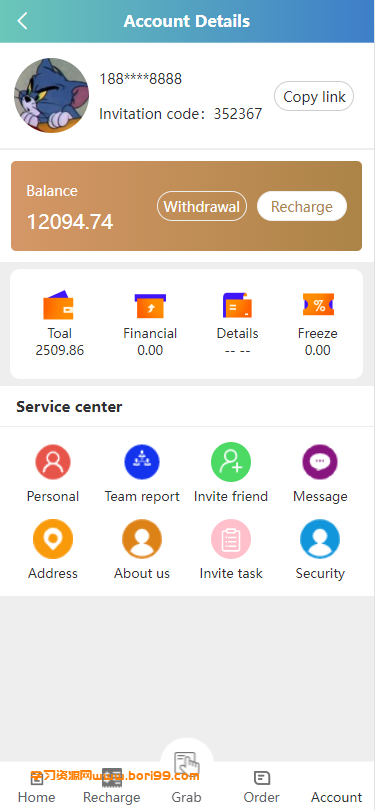The image size is (375, 810).
Task: Open About us
Action: [142, 550]
